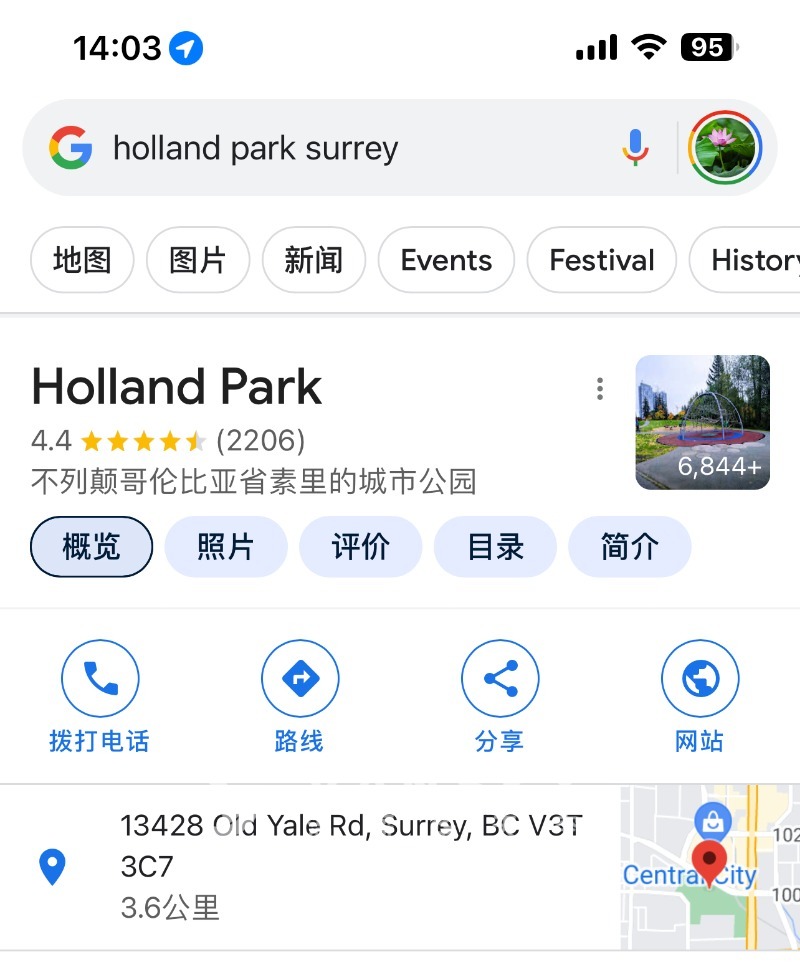The height and width of the screenshot is (969, 800).
Task: Open the Google account profile picture
Action: click(726, 148)
